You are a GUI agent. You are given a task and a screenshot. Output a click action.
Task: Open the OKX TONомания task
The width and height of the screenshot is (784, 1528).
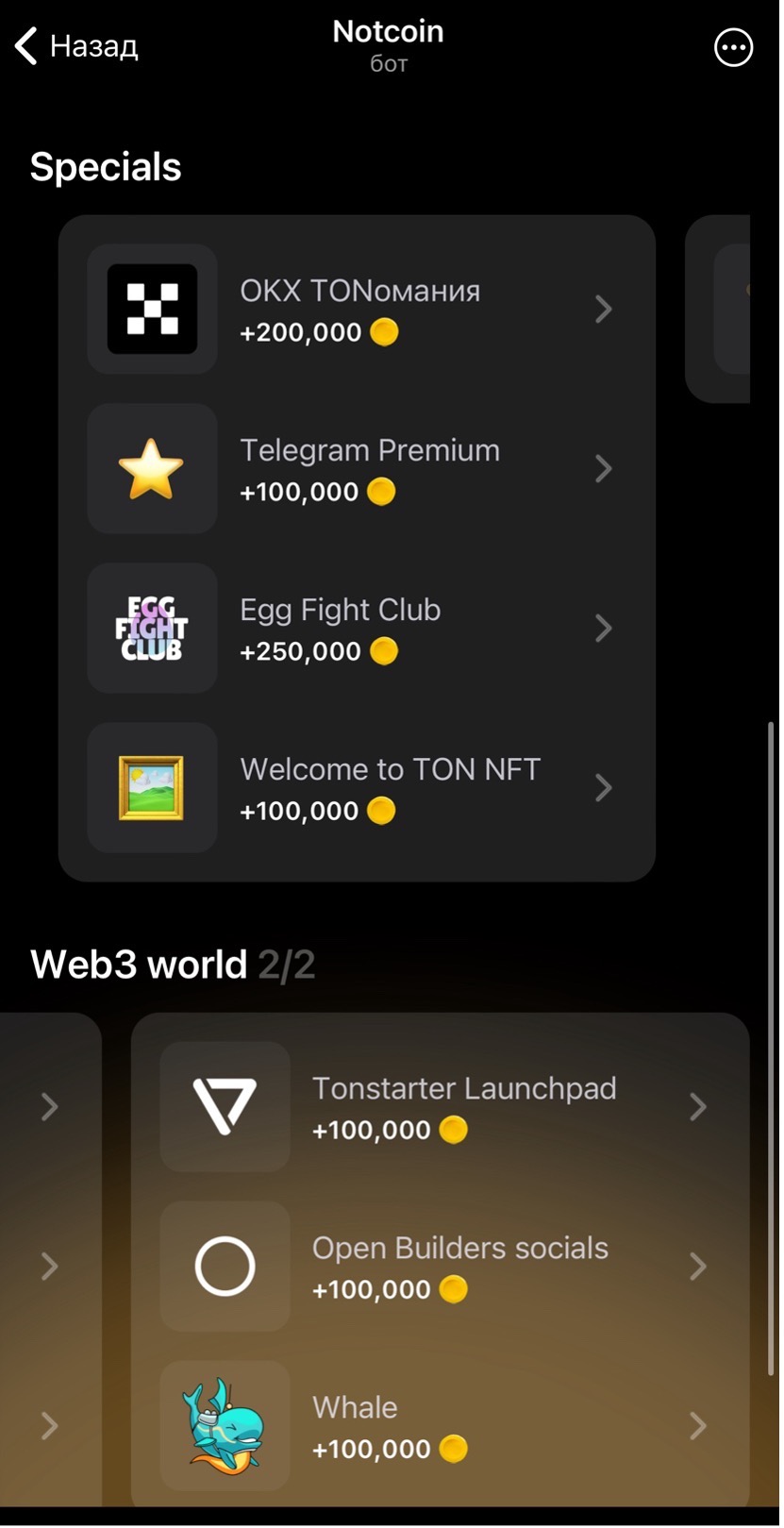click(357, 310)
